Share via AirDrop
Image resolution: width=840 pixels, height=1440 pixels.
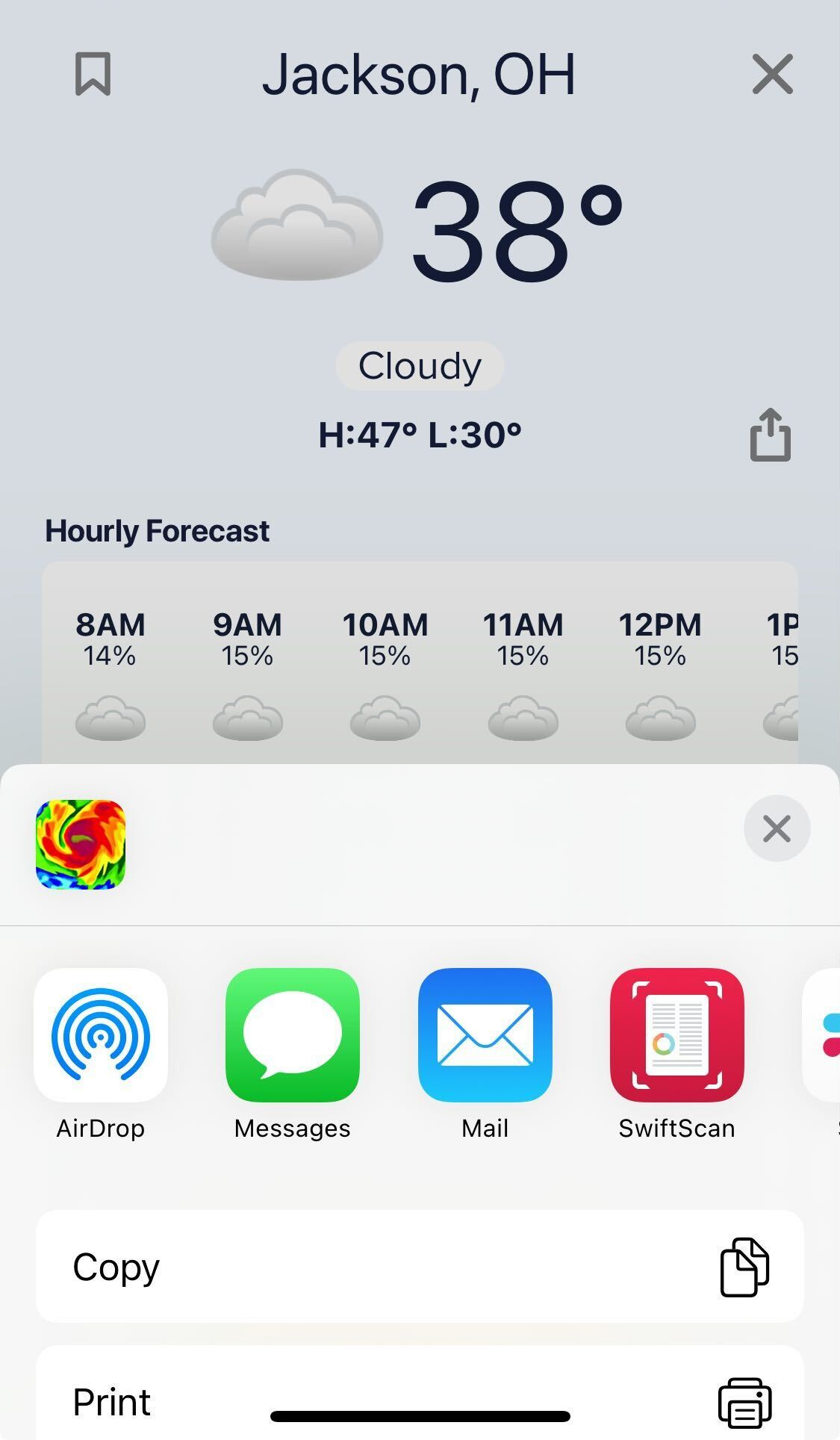click(x=101, y=1034)
